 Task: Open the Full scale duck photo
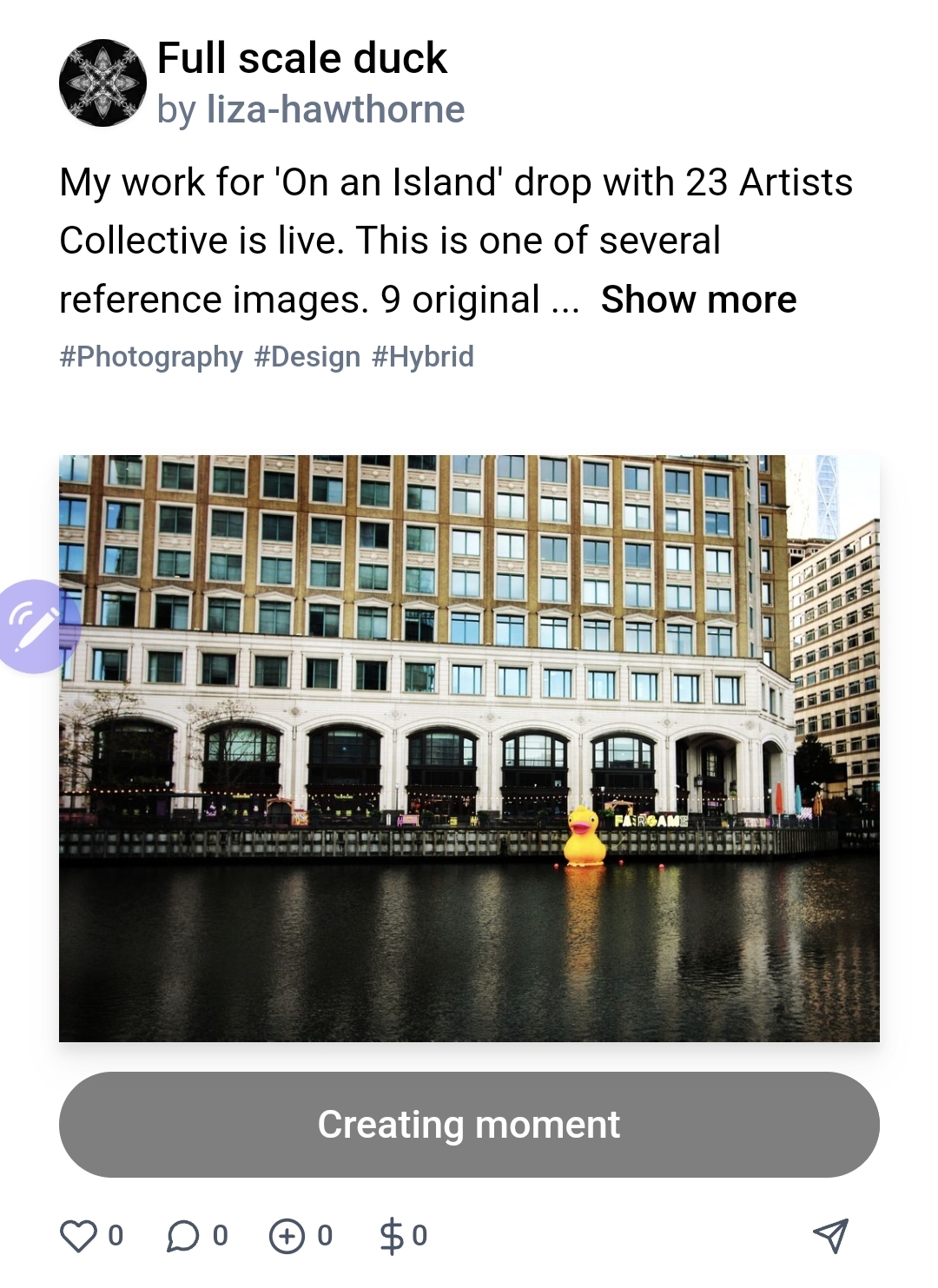coord(469,748)
